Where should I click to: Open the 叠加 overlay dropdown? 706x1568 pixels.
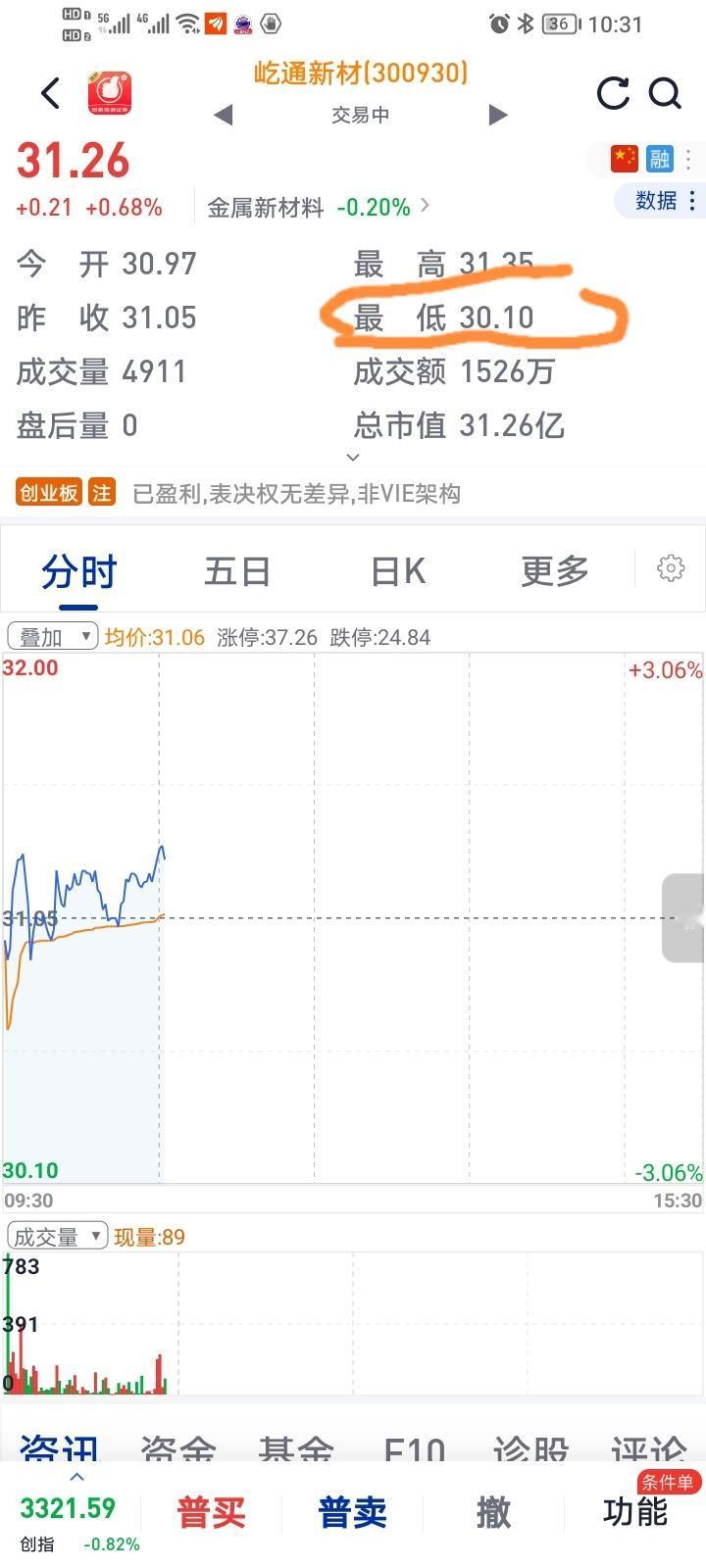51,636
